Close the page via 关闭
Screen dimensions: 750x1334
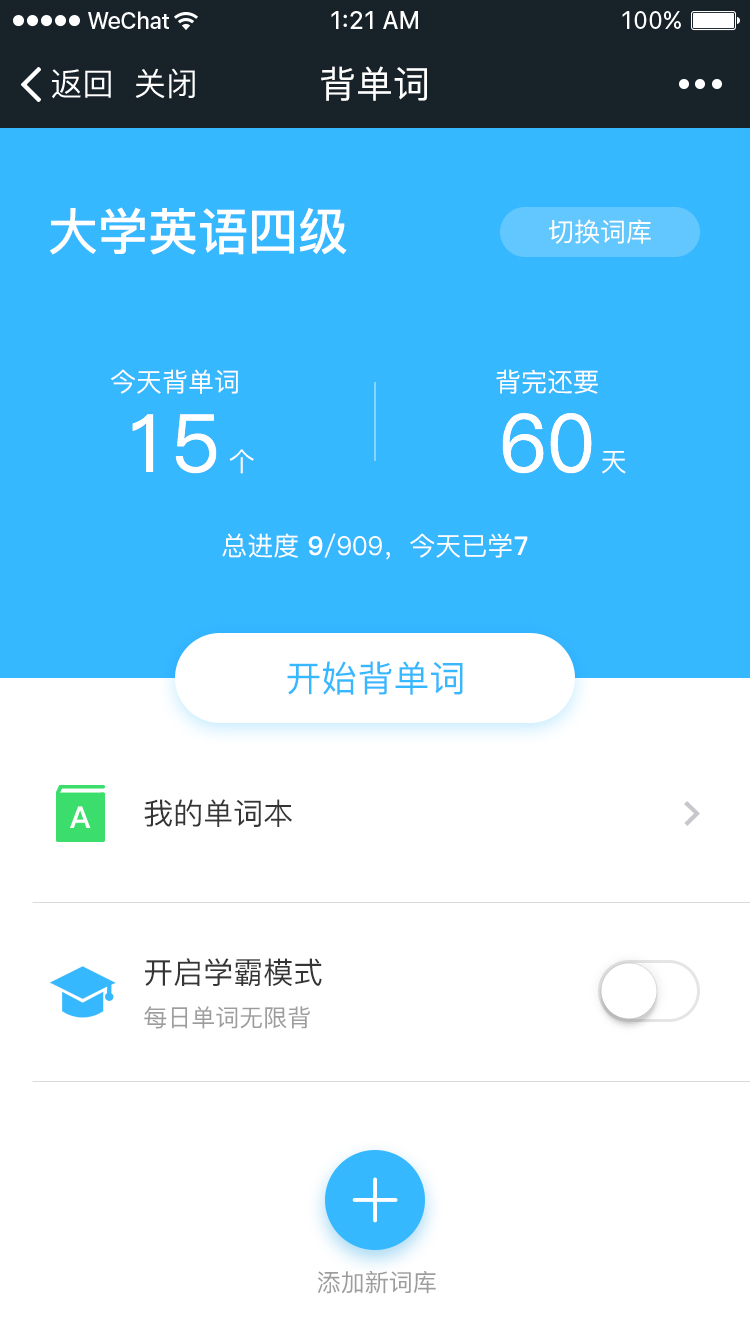(166, 84)
